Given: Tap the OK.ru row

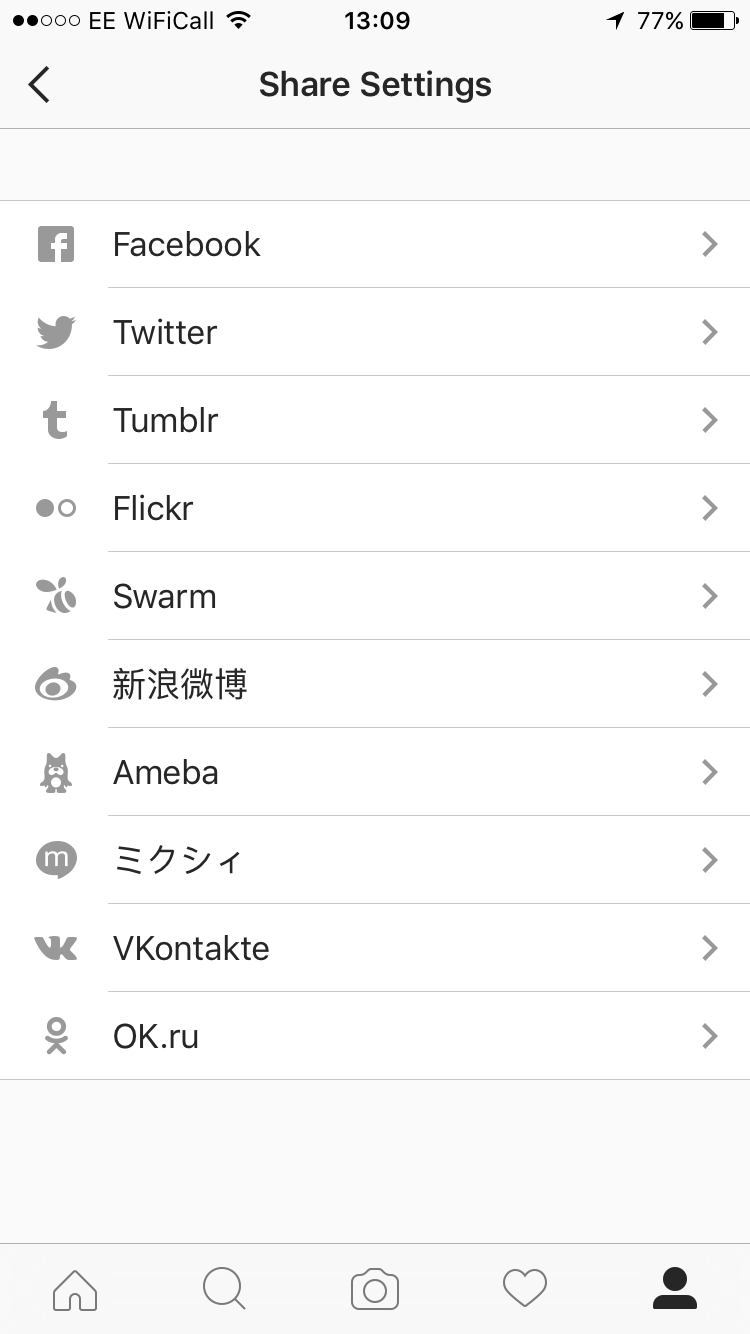Looking at the screenshot, I should tap(375, 1037).
